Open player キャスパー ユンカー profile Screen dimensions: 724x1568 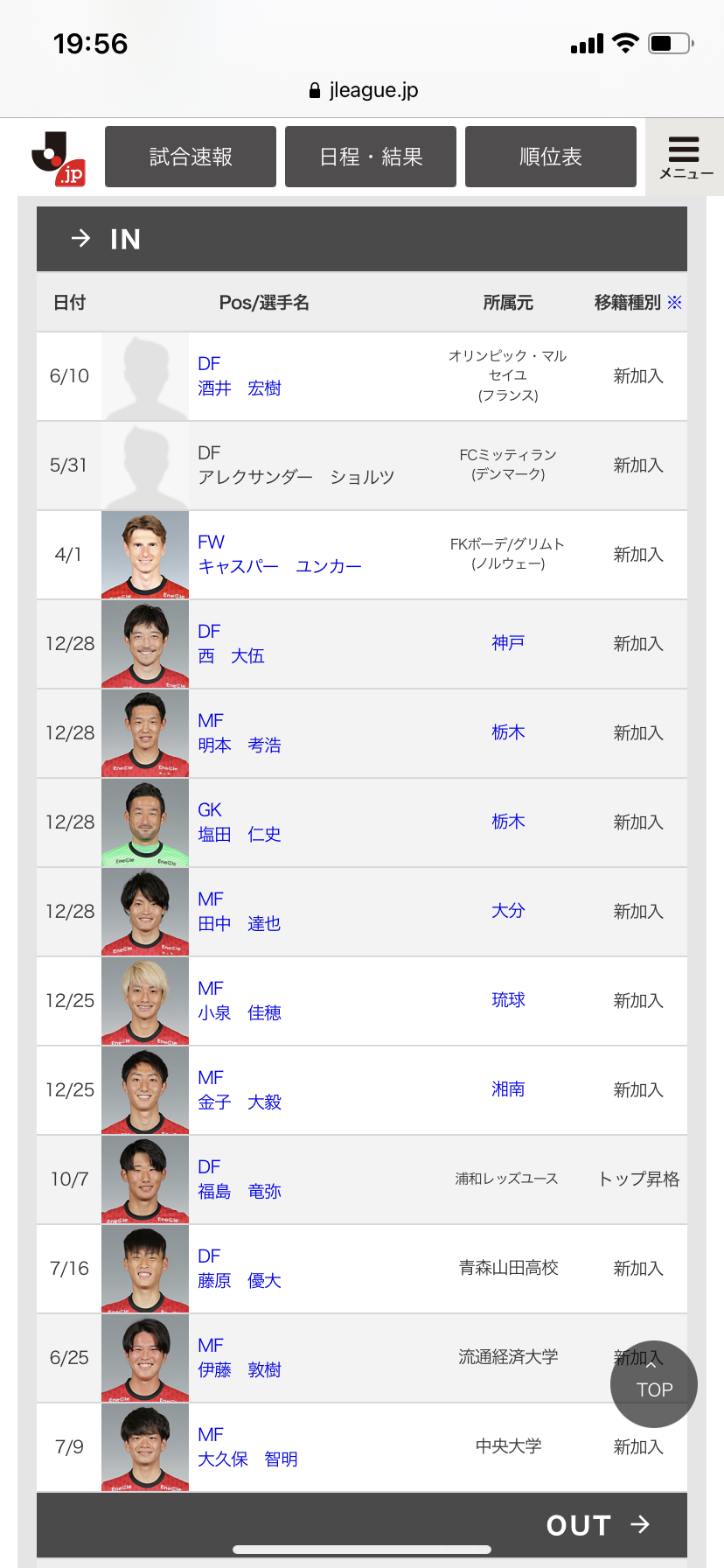(279, 567)
